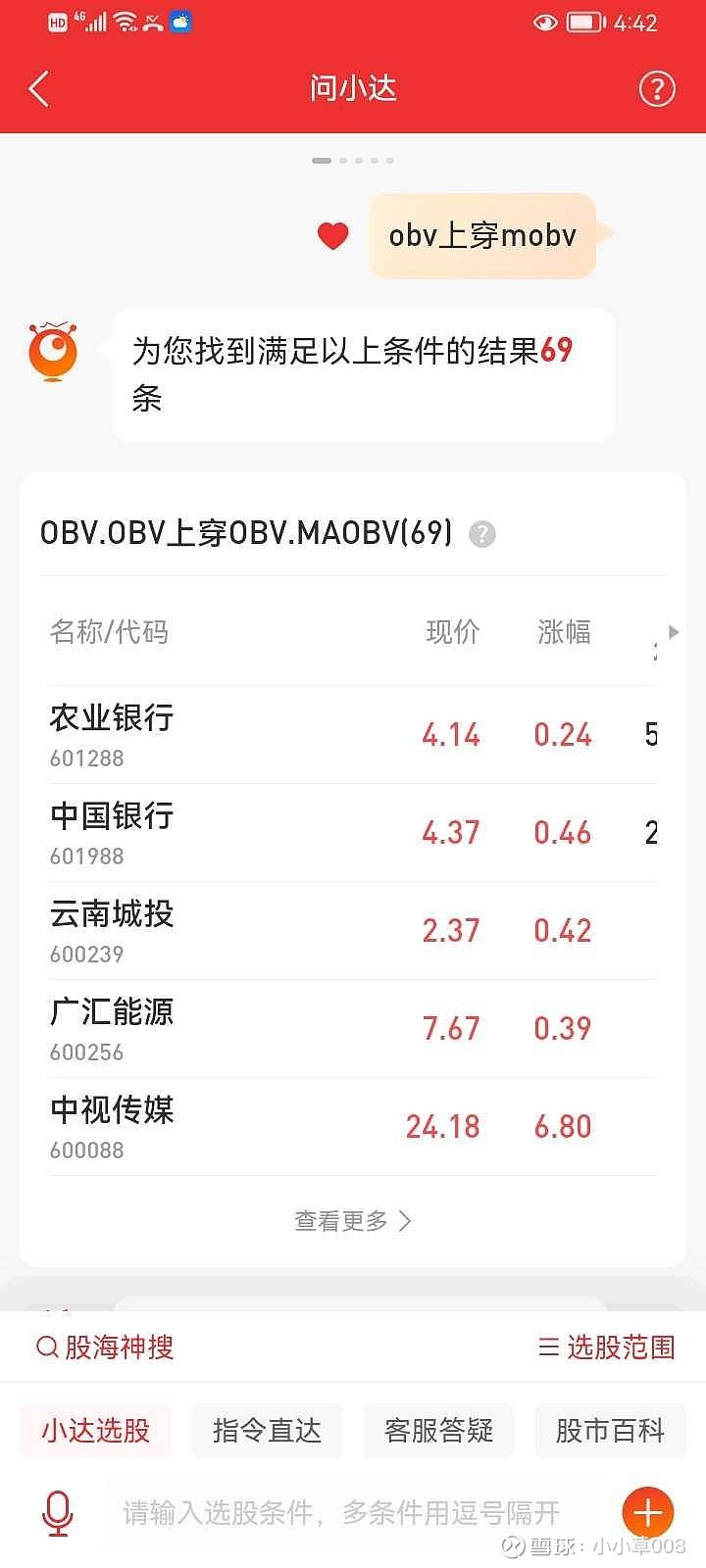Open the 股海神搜 search icon
The image size is (706, 1568).
pyautogui.click(x=46, y=1347)
